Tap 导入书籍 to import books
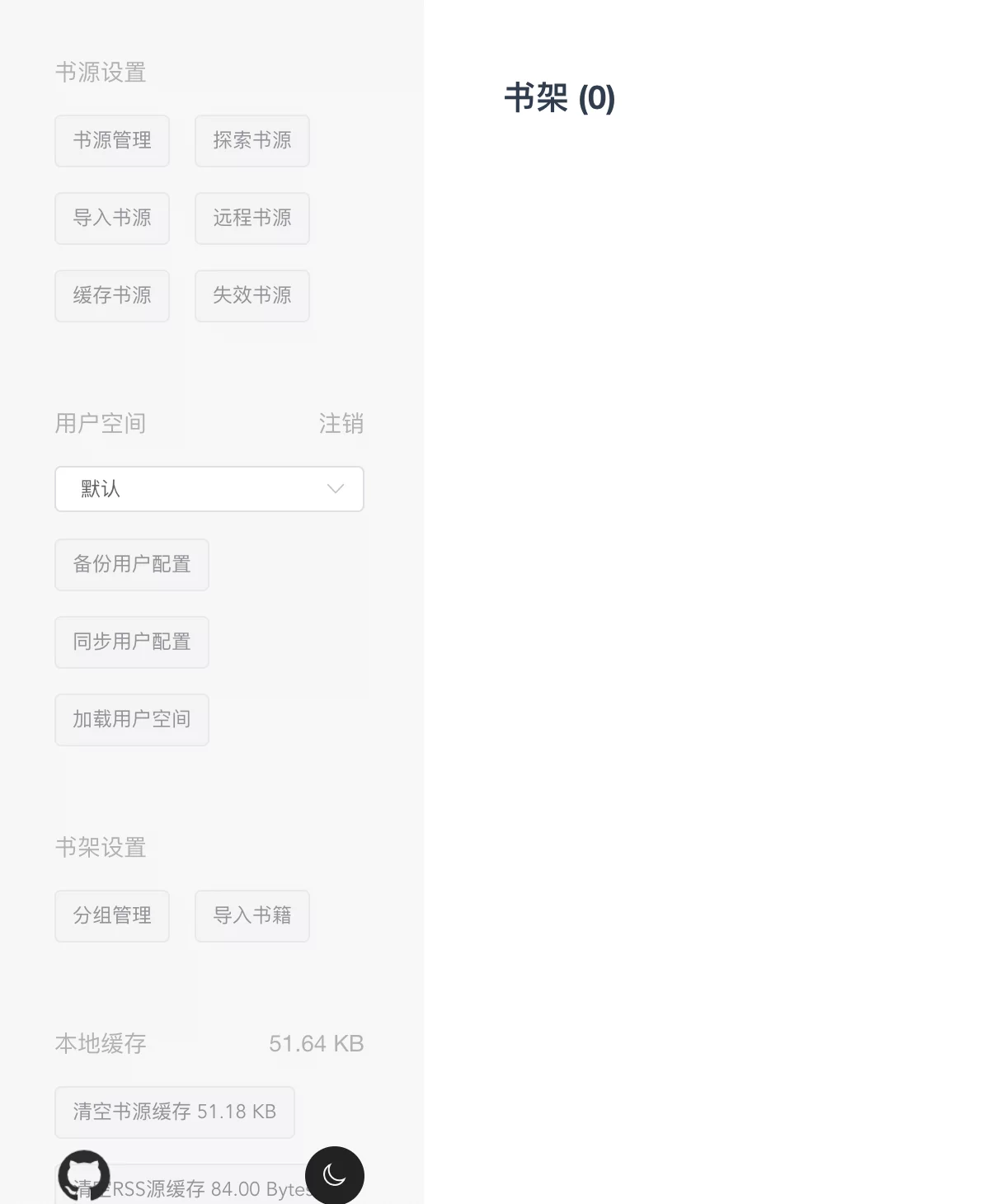Viewport: 1006px width, 1204px height. tap(252, 916)
